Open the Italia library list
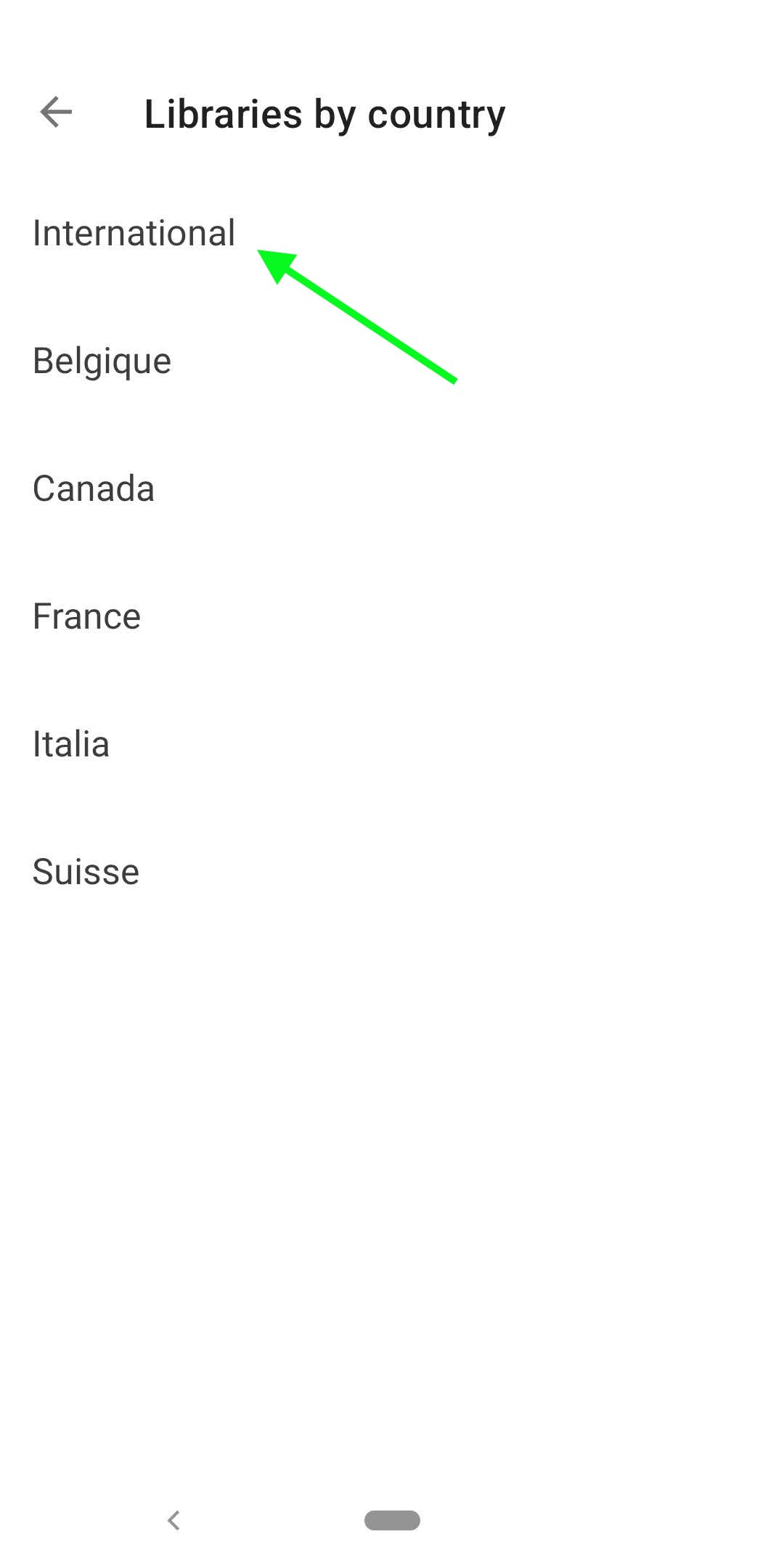 (x=71, y=744)
